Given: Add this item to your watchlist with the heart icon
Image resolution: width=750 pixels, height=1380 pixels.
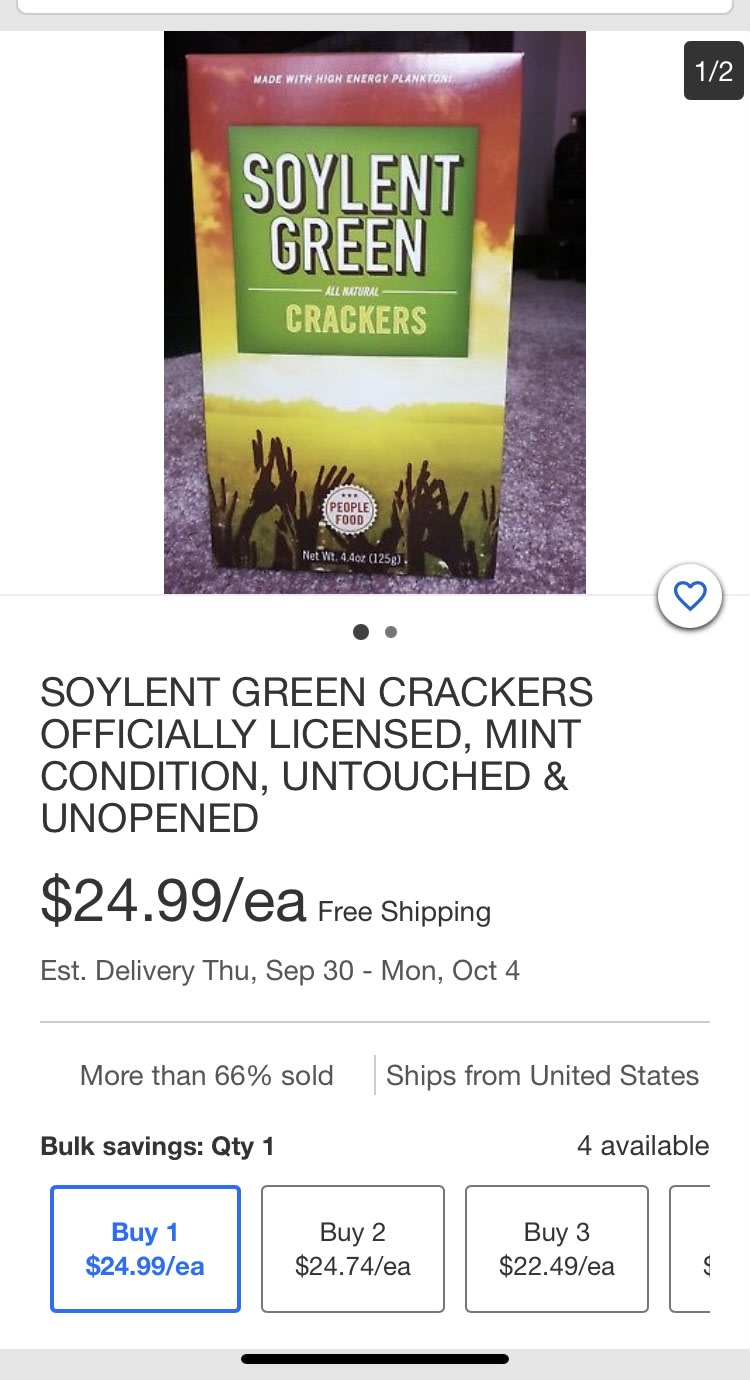Looking at the screenshot, I should (690, 597).
